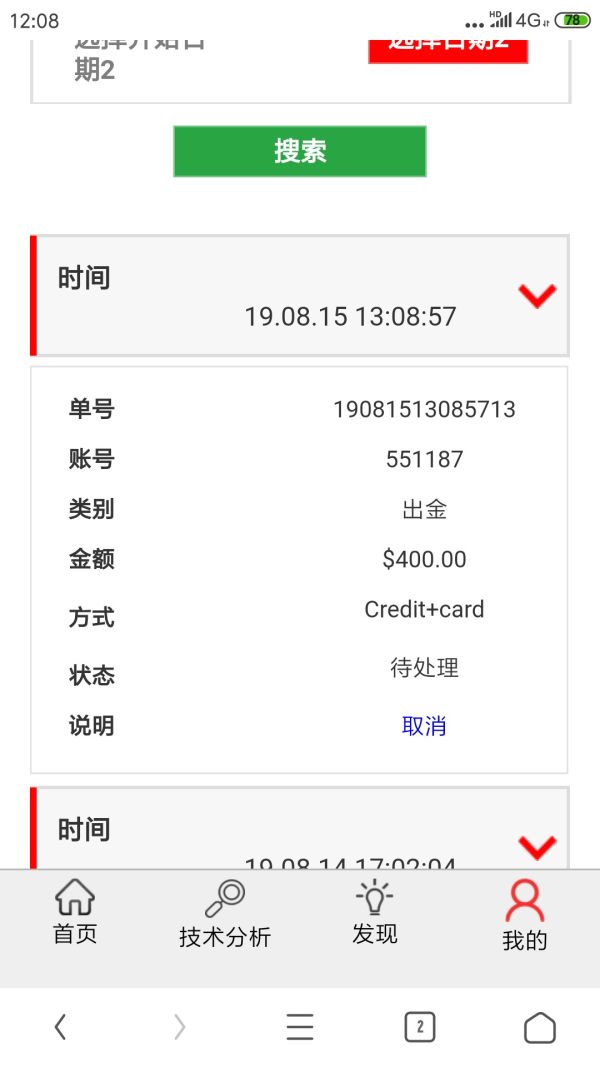The image size is (600, 1067).
Task: Collapse the 19.08.15 13:08:57 record
Action: click(x=537, y=295)
